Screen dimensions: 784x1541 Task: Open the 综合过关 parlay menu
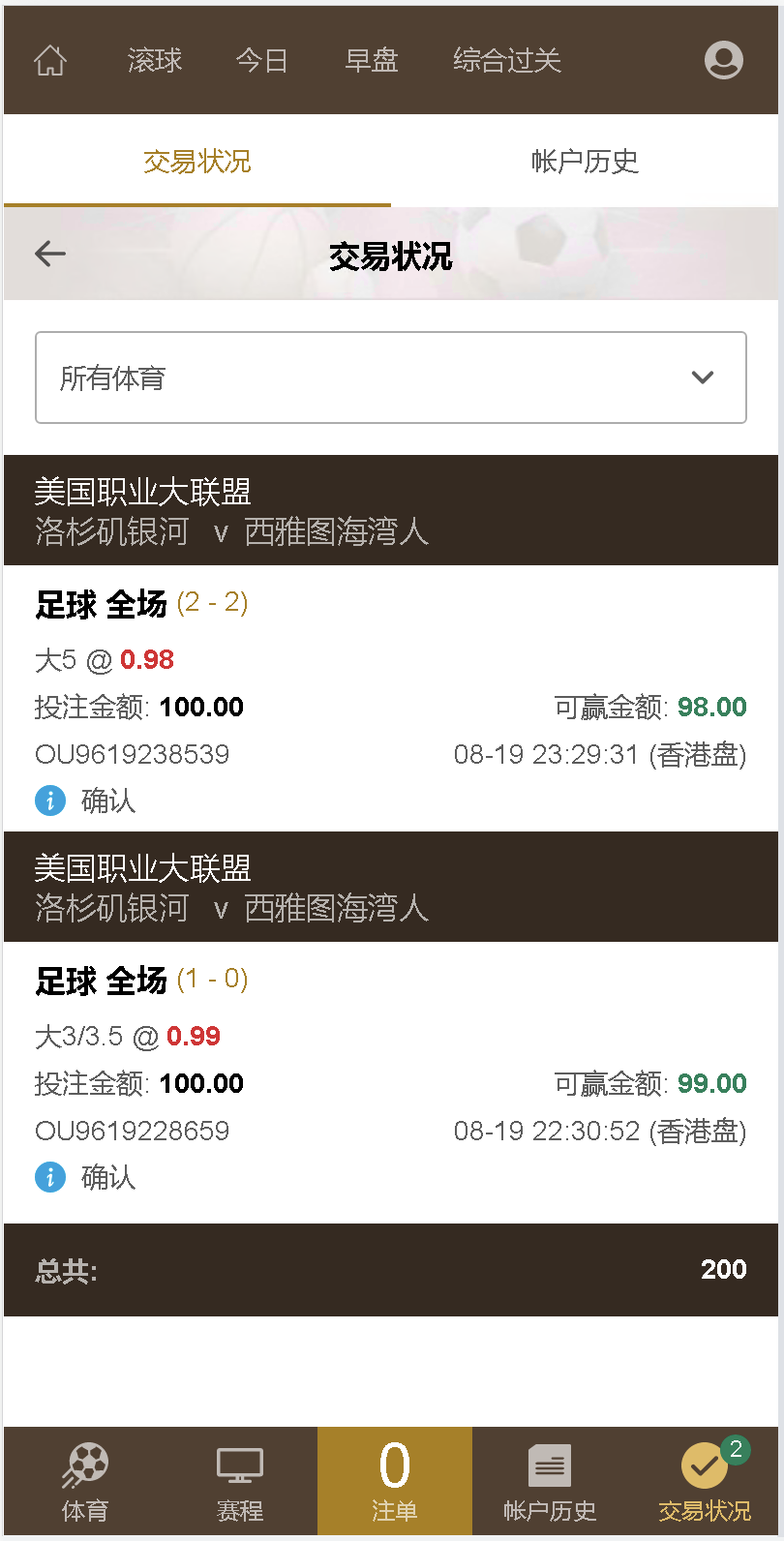[x=506, y=60]
